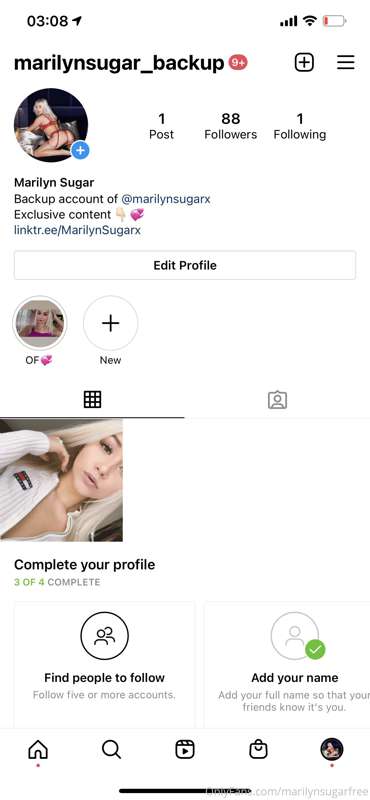The image size is (370, 800).
Task: Open the Find people to follow card
Action: click(105, 665)
